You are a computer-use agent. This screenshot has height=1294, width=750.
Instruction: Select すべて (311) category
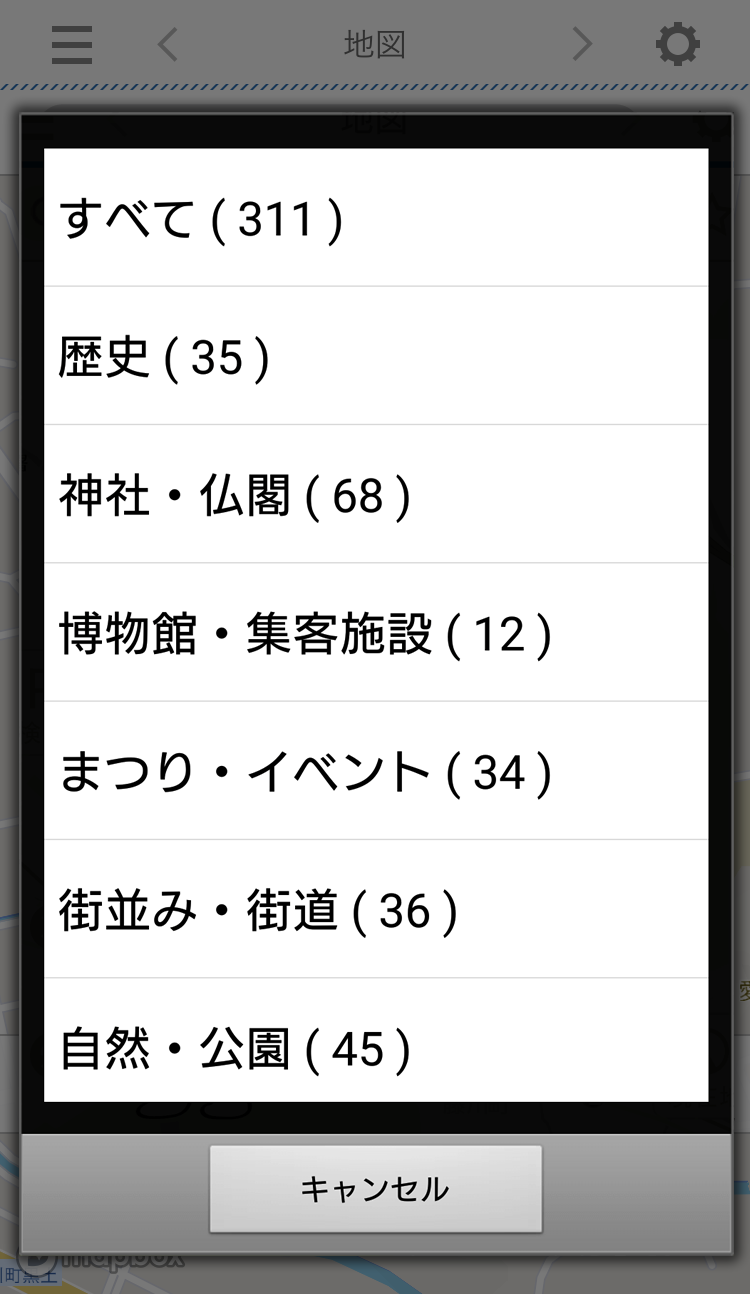click(x=375, y=218)
